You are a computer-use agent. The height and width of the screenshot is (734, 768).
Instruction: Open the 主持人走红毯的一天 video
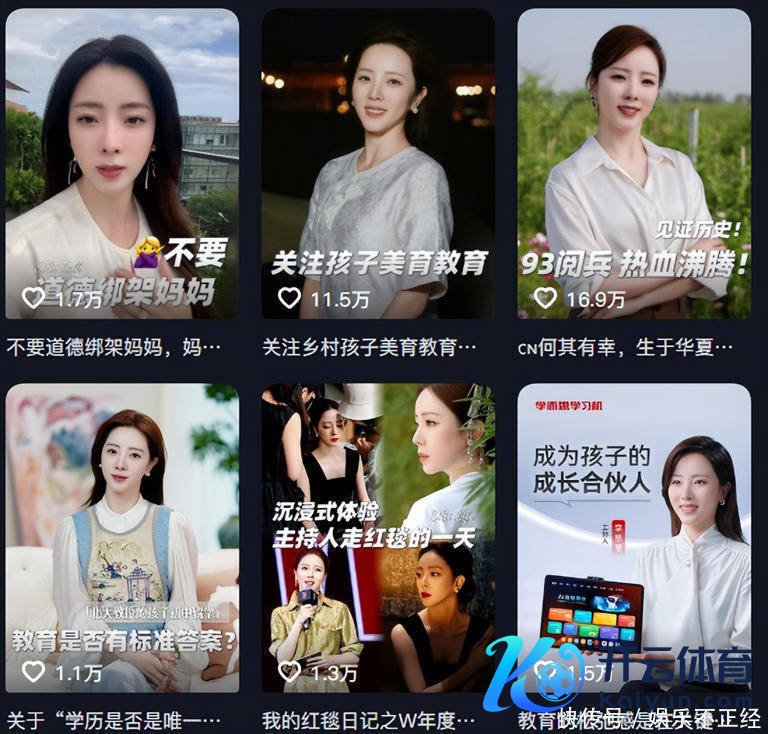(x=378, y=538)
